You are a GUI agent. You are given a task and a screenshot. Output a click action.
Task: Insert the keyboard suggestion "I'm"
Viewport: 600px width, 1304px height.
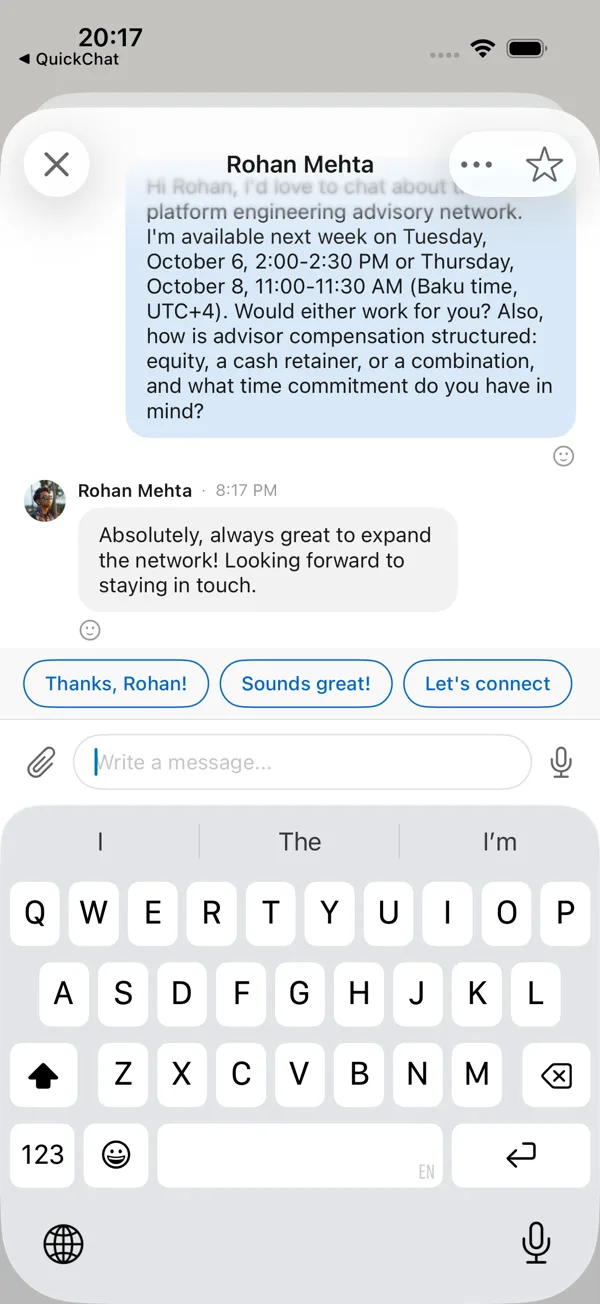pos(499,842)
